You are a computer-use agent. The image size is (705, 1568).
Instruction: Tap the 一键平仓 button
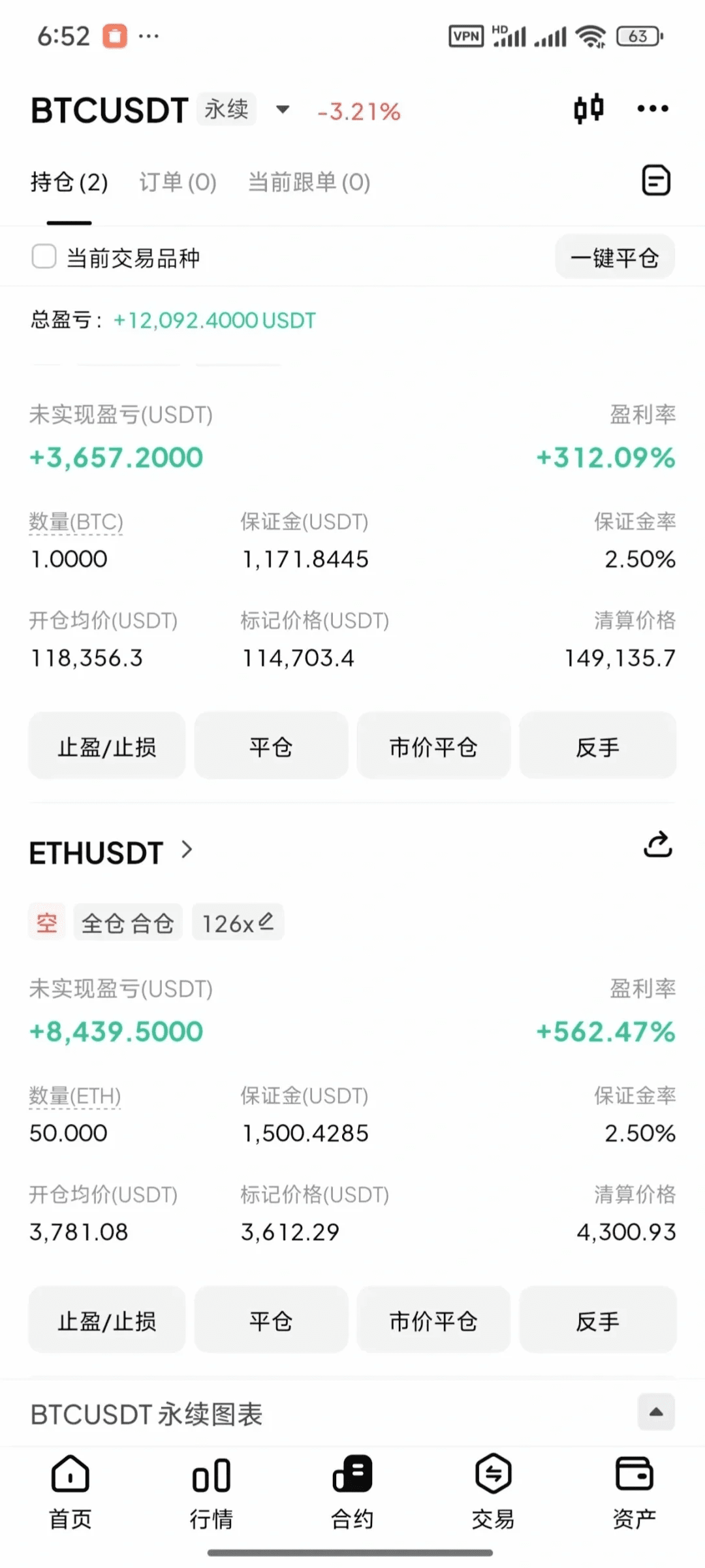615,257
